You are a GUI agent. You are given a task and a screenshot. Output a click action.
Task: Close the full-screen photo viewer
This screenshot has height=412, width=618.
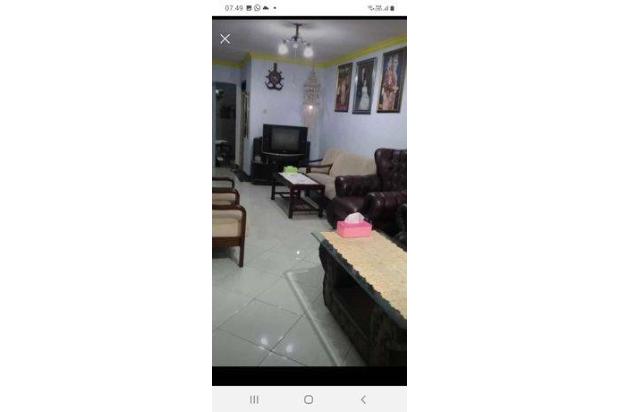point(225,39)
